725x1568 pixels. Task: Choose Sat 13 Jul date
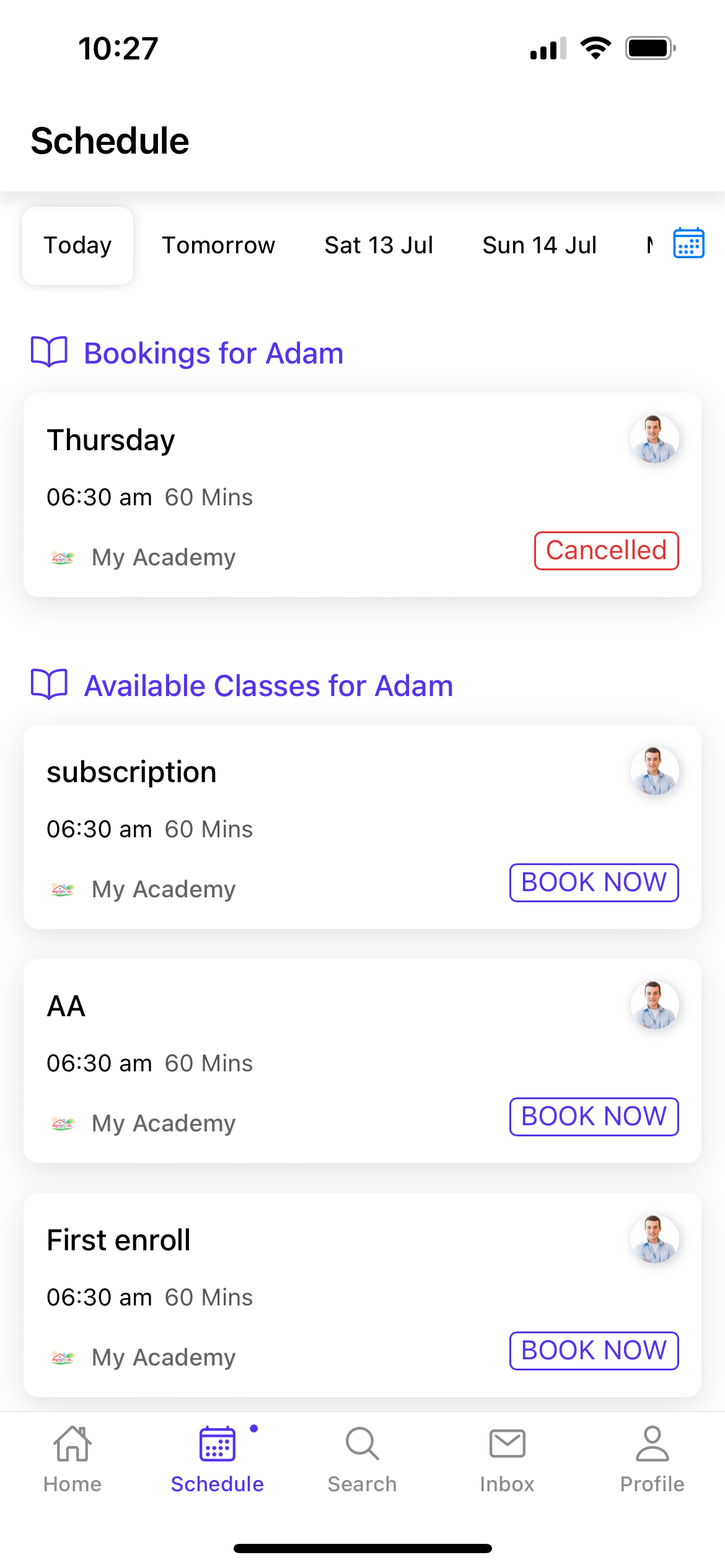tap(379, 245)
